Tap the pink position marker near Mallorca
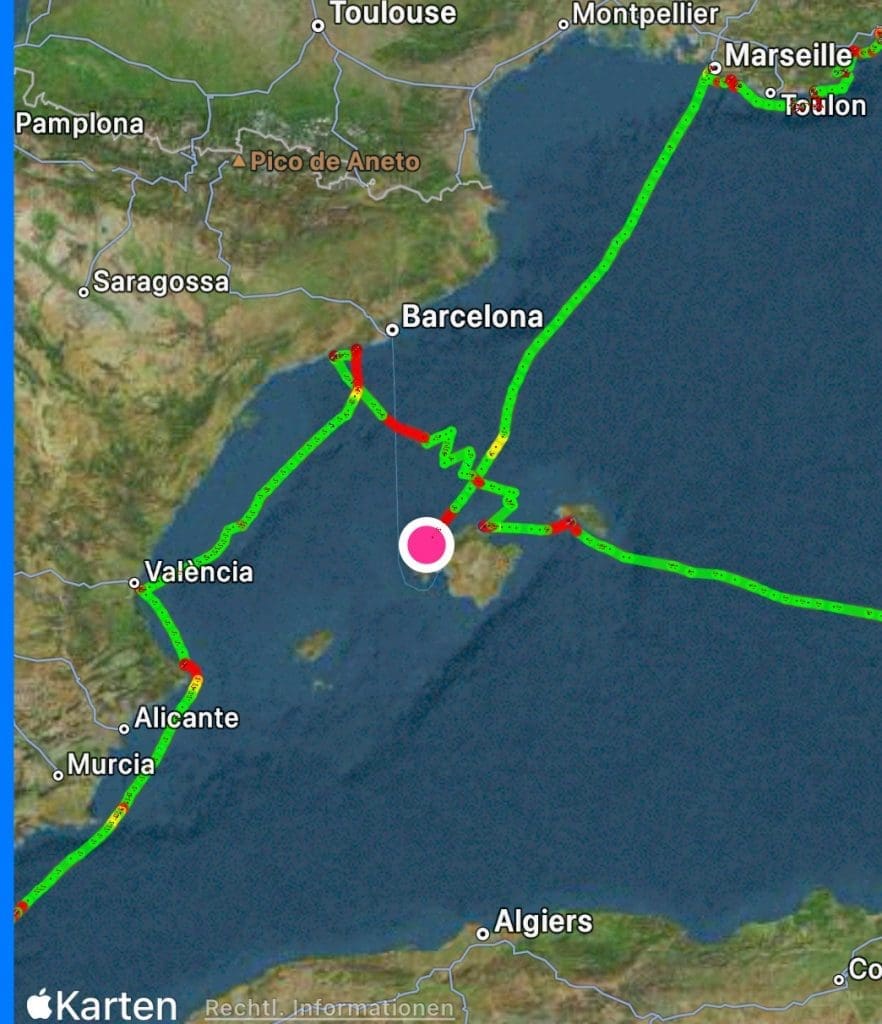This screenshot has width=882, height=1024. click(x=427, y=545)
